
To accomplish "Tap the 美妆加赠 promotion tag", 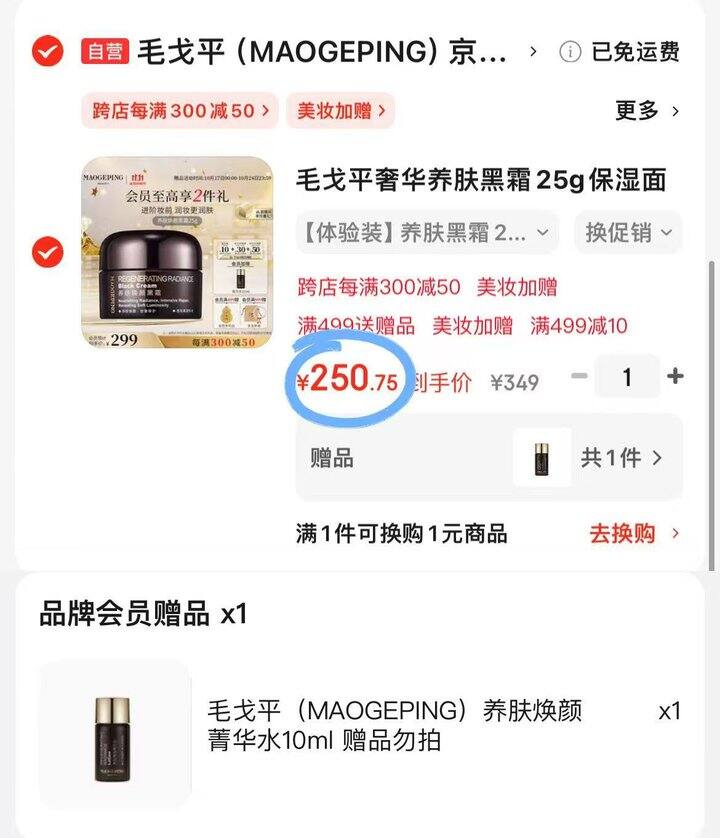I will (x=341, y=111).
